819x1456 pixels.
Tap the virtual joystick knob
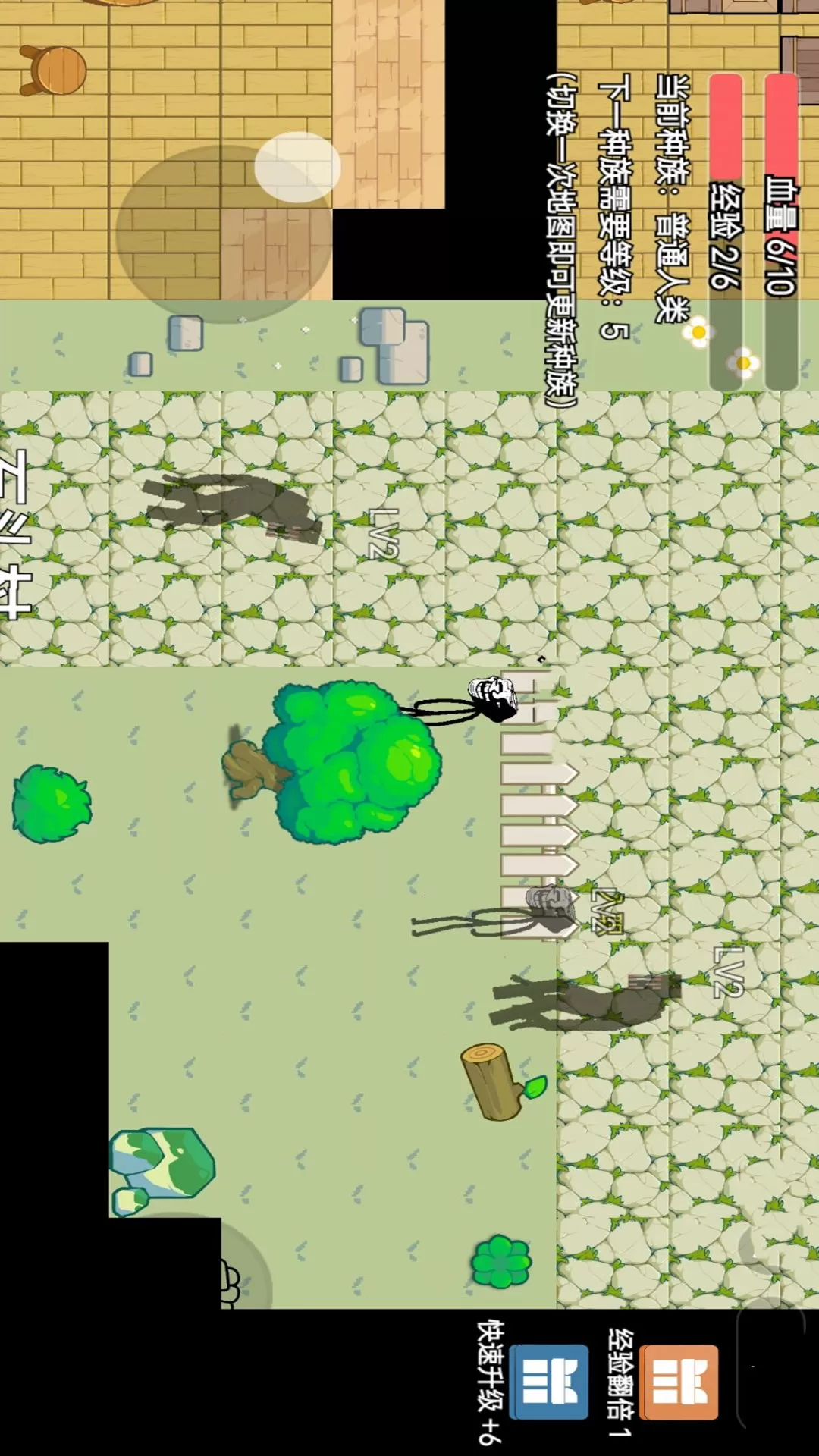297,167
